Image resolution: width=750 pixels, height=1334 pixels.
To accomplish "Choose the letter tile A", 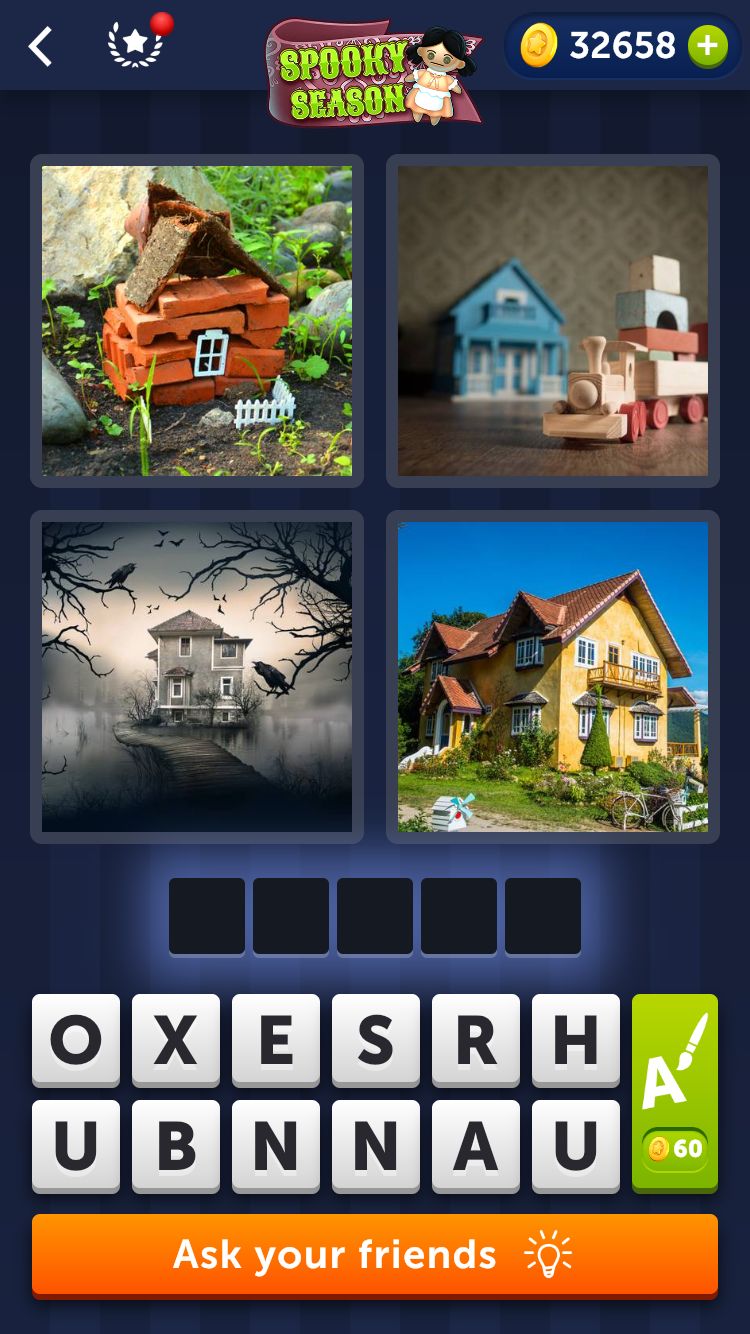I will [476, 1146].
